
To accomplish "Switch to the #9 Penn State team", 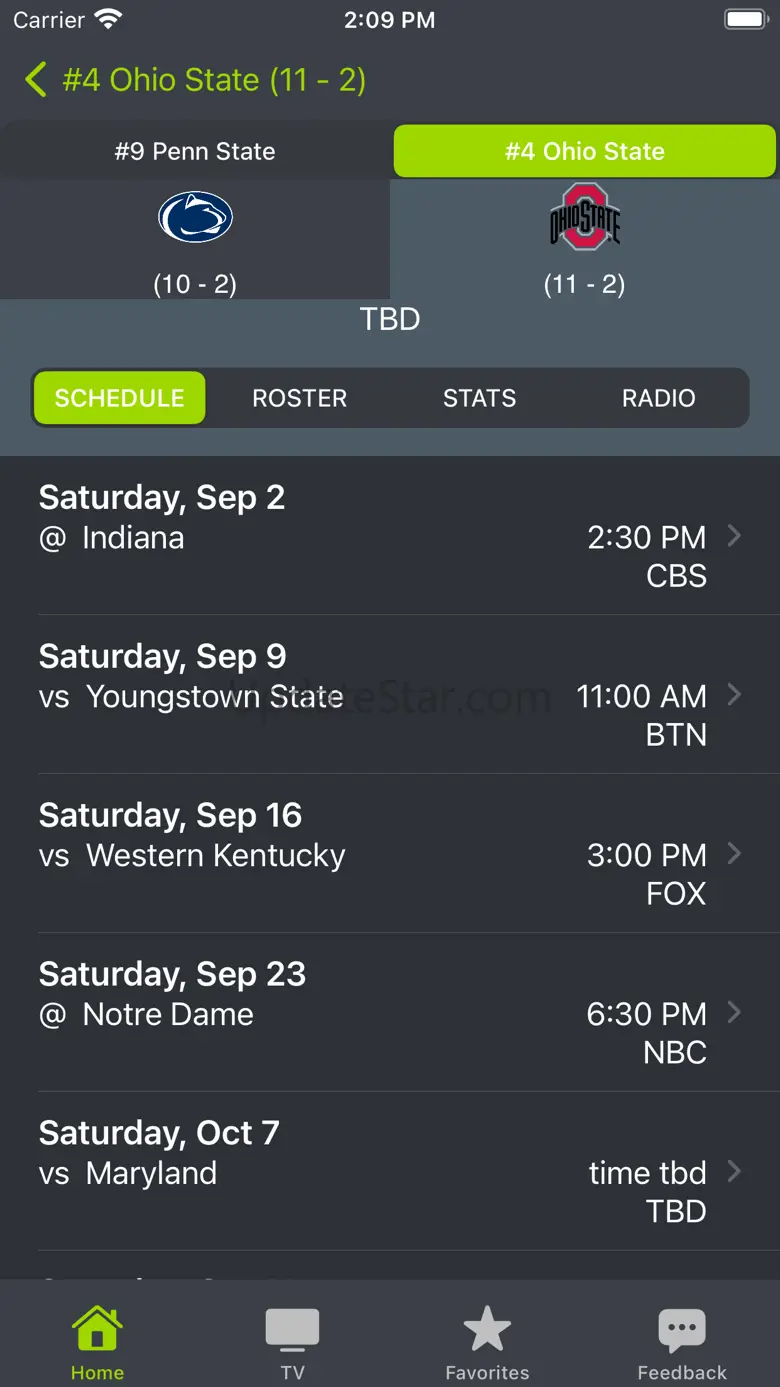I will click(195, 152).
